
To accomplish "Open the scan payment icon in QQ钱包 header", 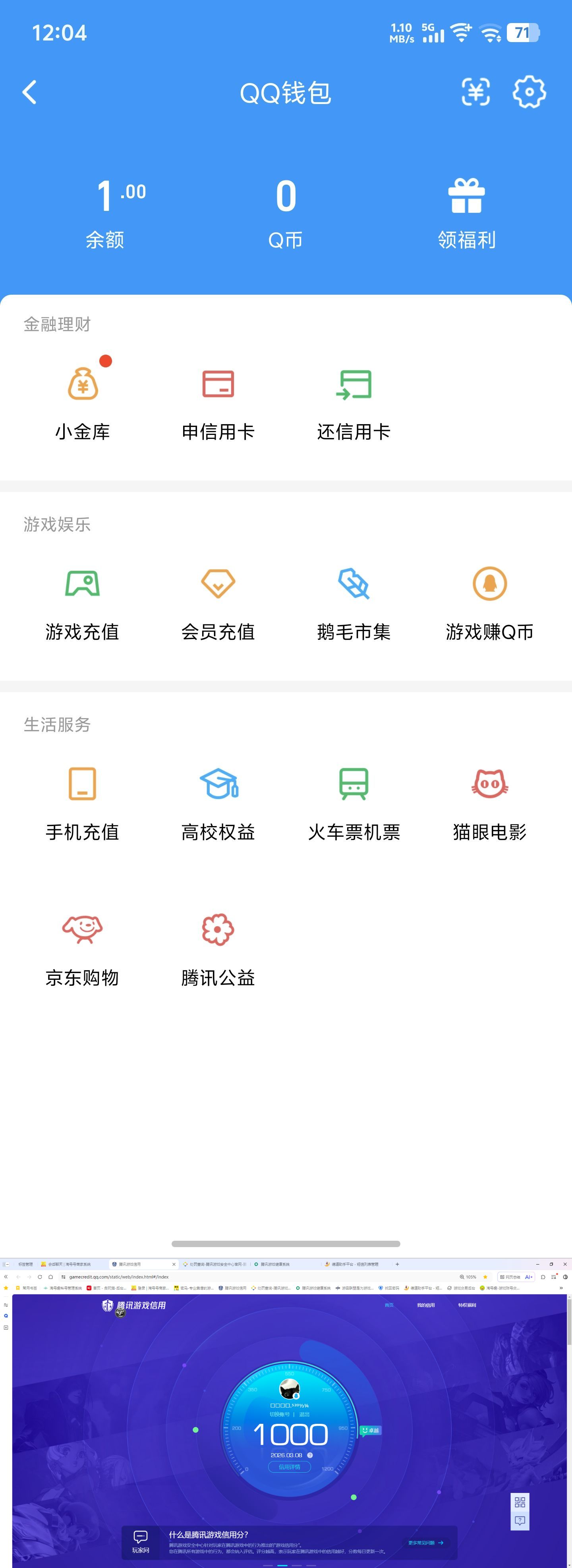I will pyautogui.click(x=476, y=93).
